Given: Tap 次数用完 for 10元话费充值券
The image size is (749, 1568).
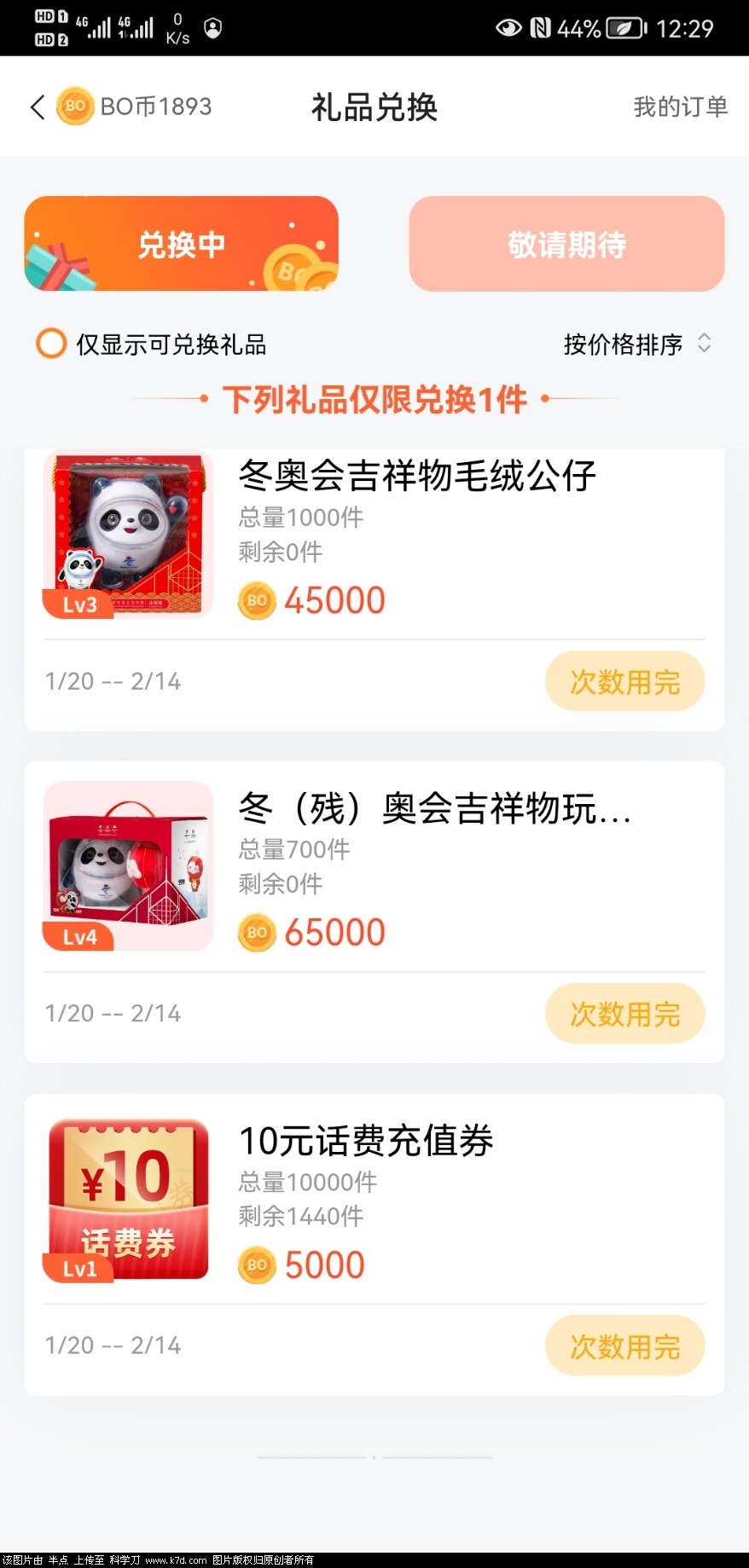Looking at the screenshot, I should pos(624,1346).
